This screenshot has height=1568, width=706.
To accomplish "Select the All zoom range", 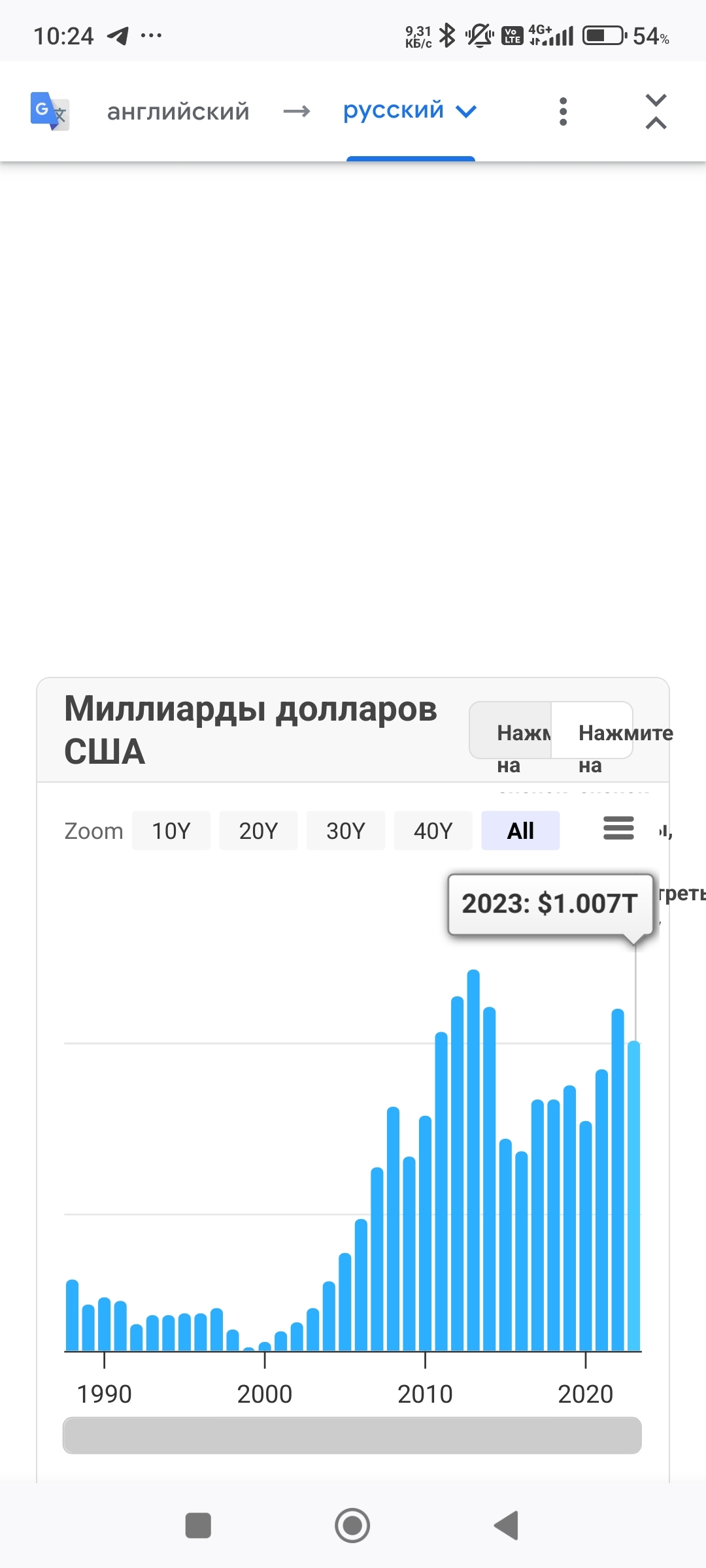I will pos(520,831).
